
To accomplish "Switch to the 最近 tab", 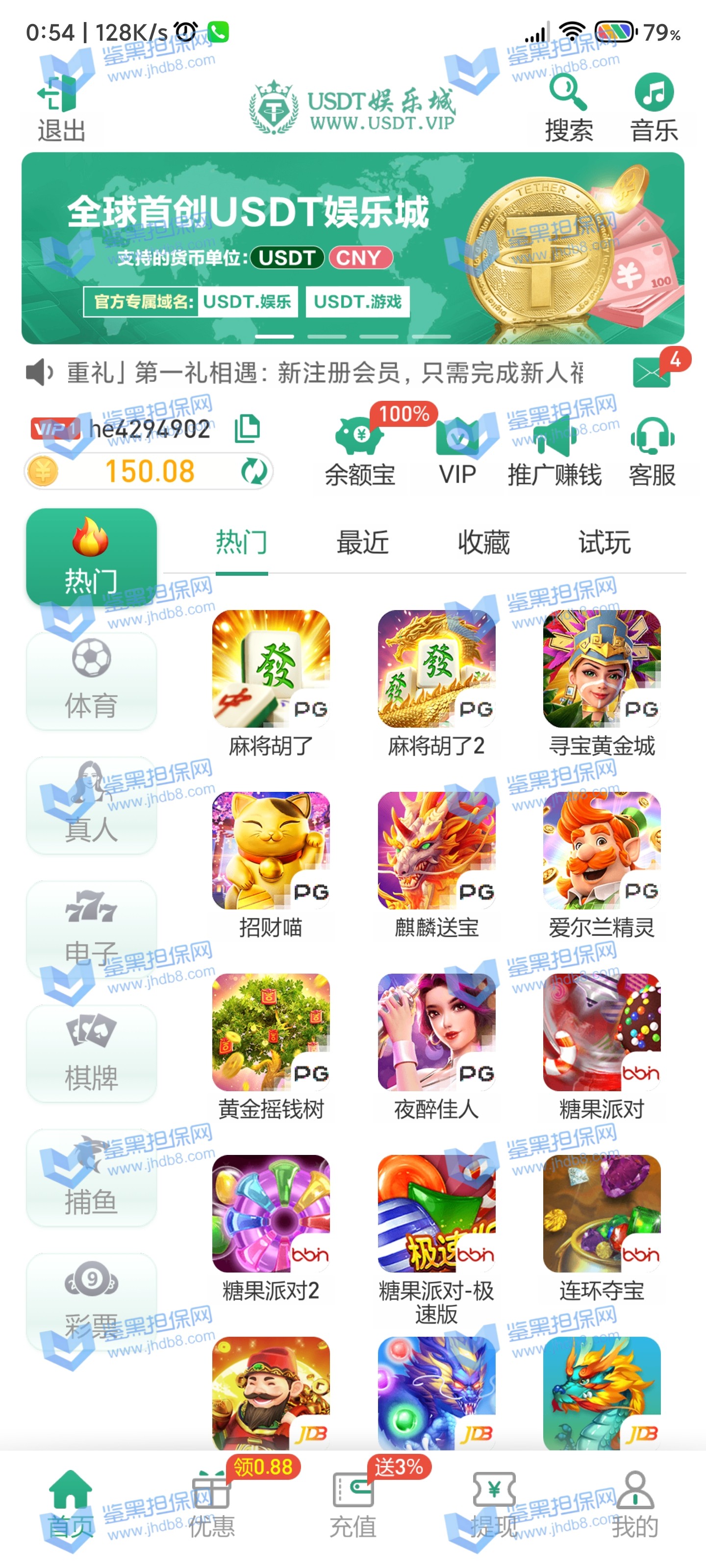I will 362,542.
